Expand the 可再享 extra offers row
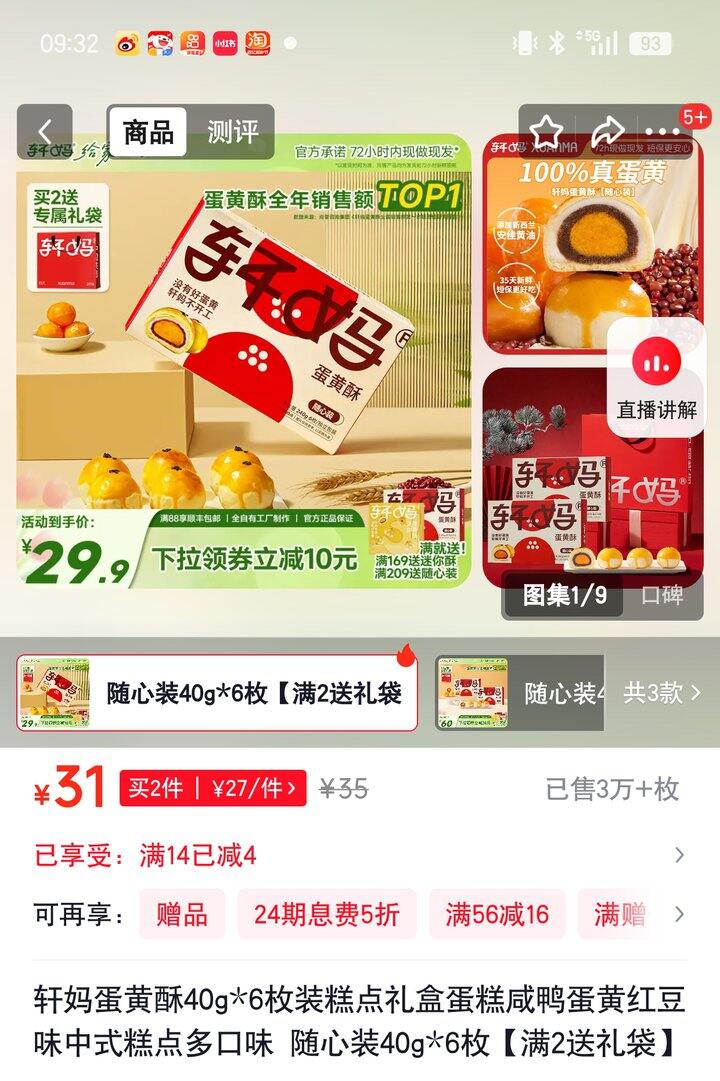The width and height of the screenshot is (720, 1081). tap(360, 913)
